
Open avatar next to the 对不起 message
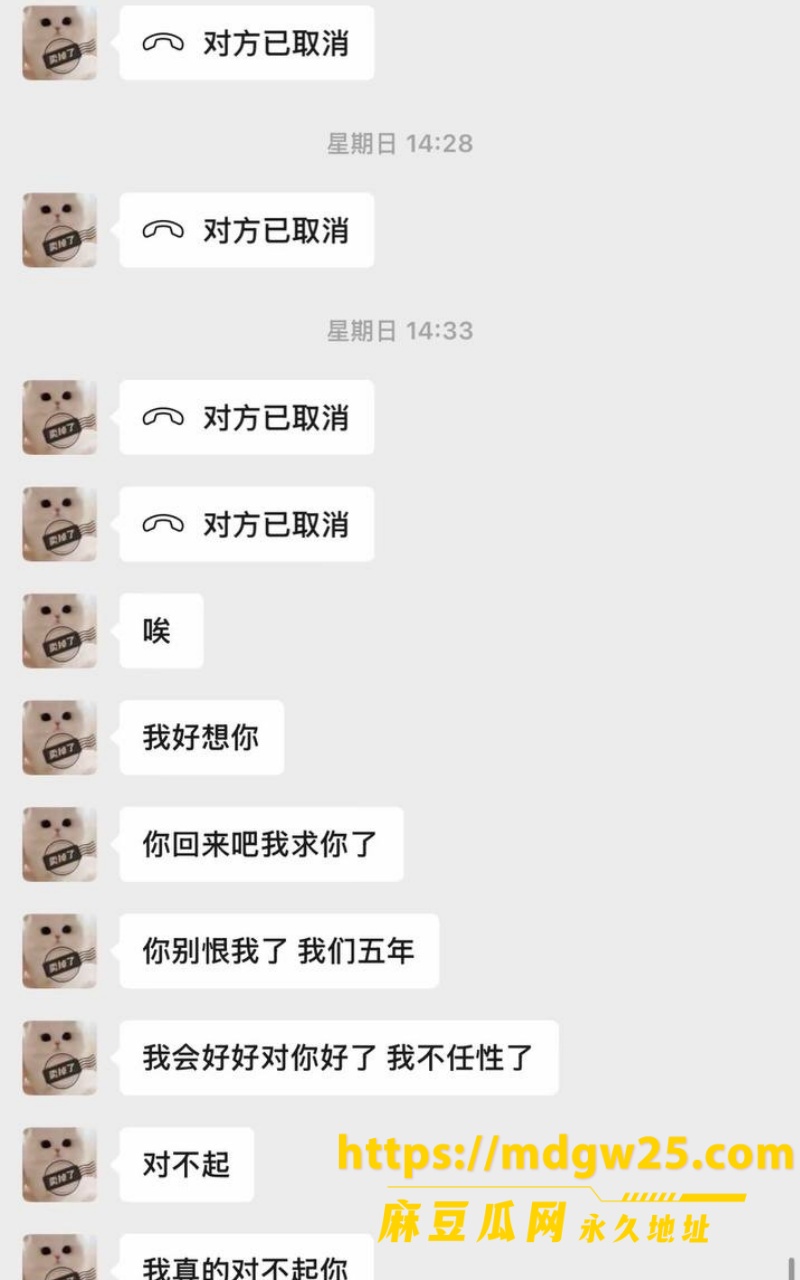click(x=60, y=1164)
